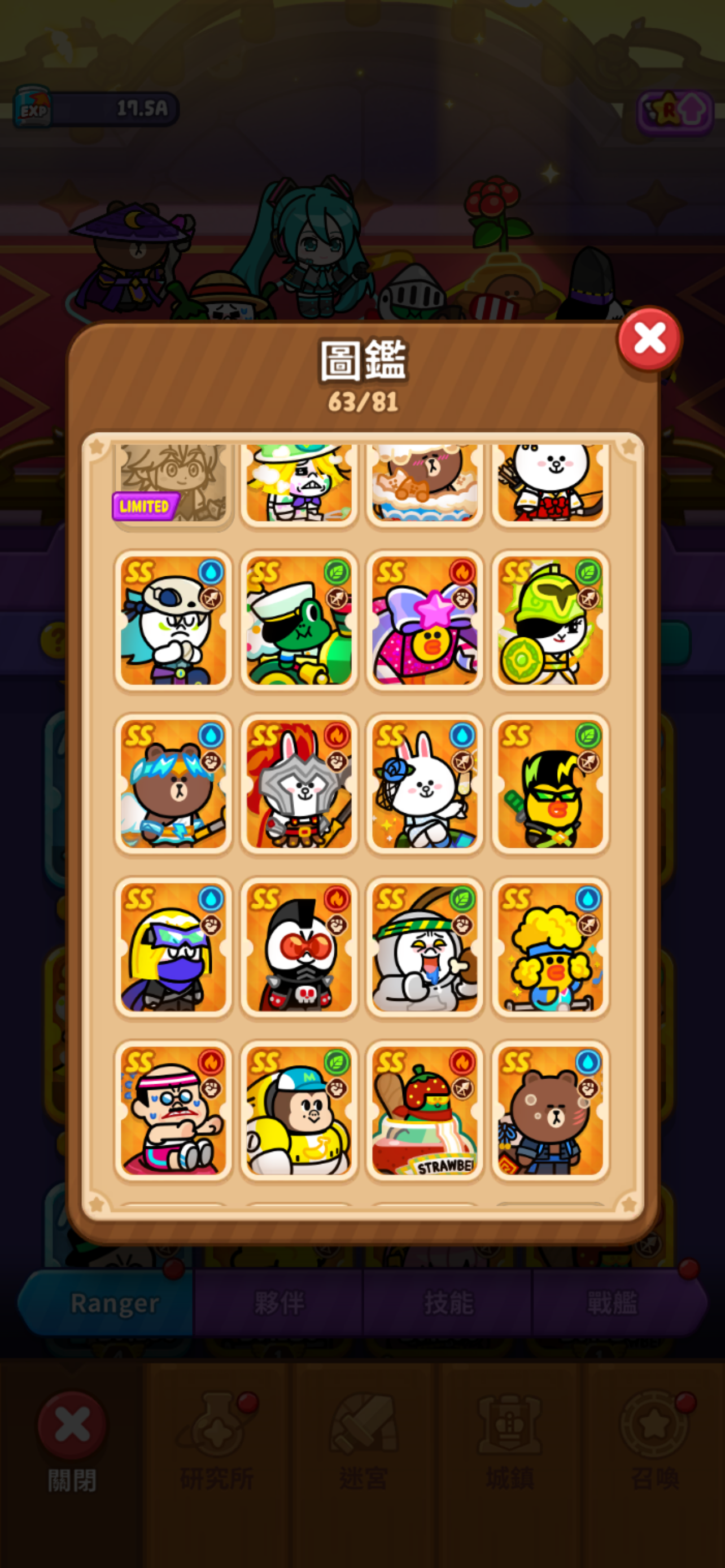Select Cony with the blue rose
Viewport: 725px width, 1568px height.
[425, 784]
